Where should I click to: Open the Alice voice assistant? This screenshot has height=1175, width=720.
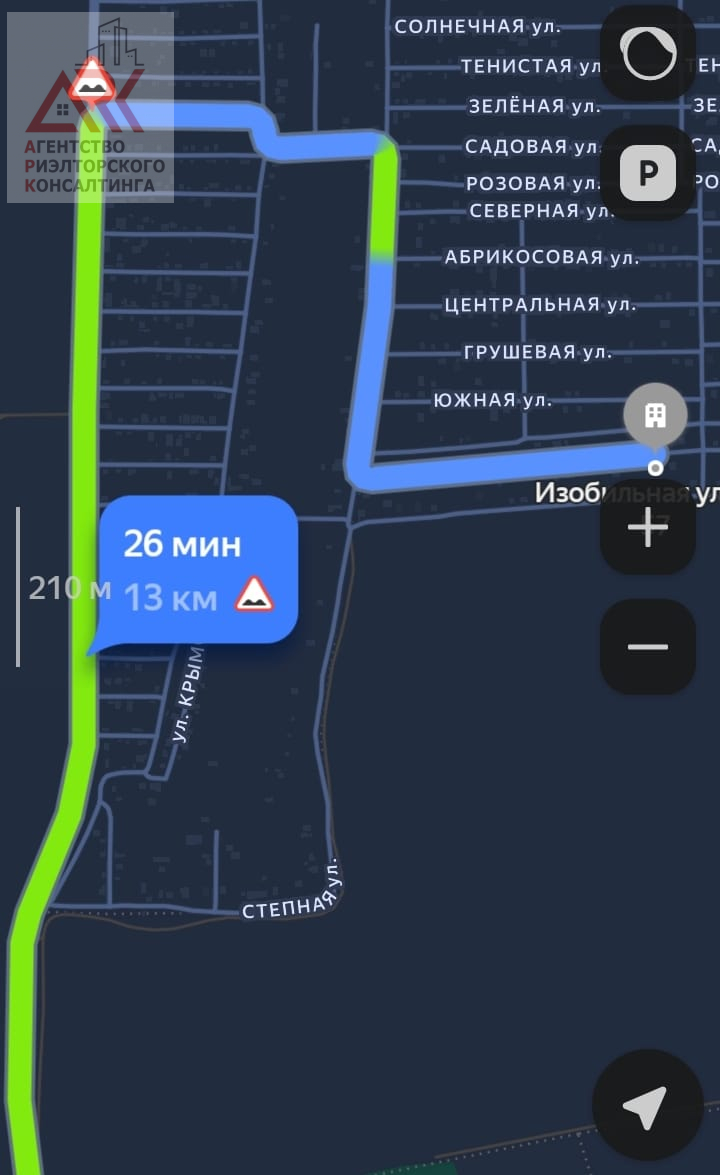[x=647, y=53]
